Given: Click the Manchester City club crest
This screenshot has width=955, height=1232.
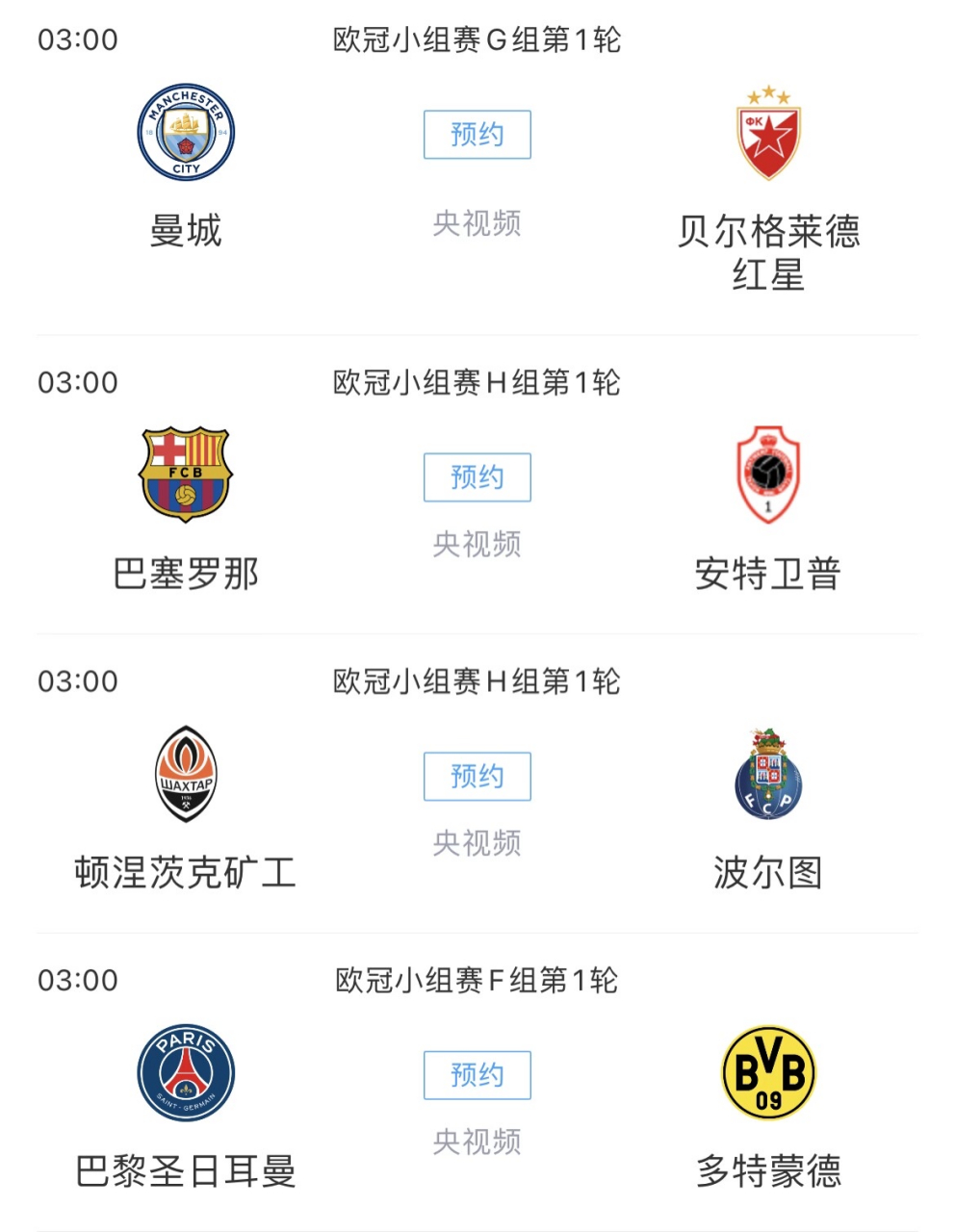Looking at the screenshot, I should point(185,132).
